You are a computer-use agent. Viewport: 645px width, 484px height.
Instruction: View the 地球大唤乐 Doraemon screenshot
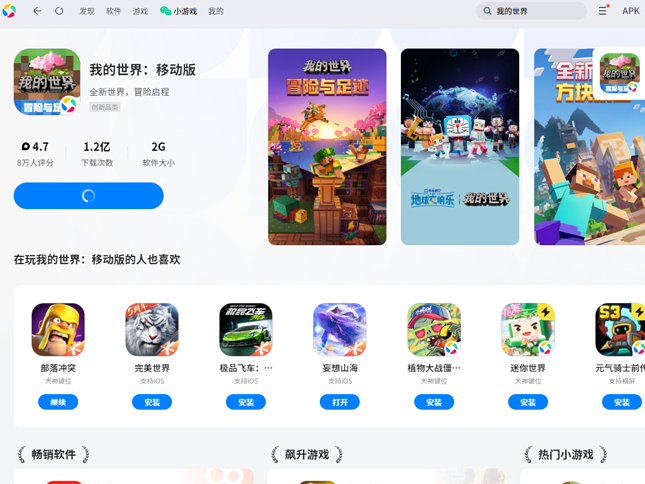click(x=460, y=147)
